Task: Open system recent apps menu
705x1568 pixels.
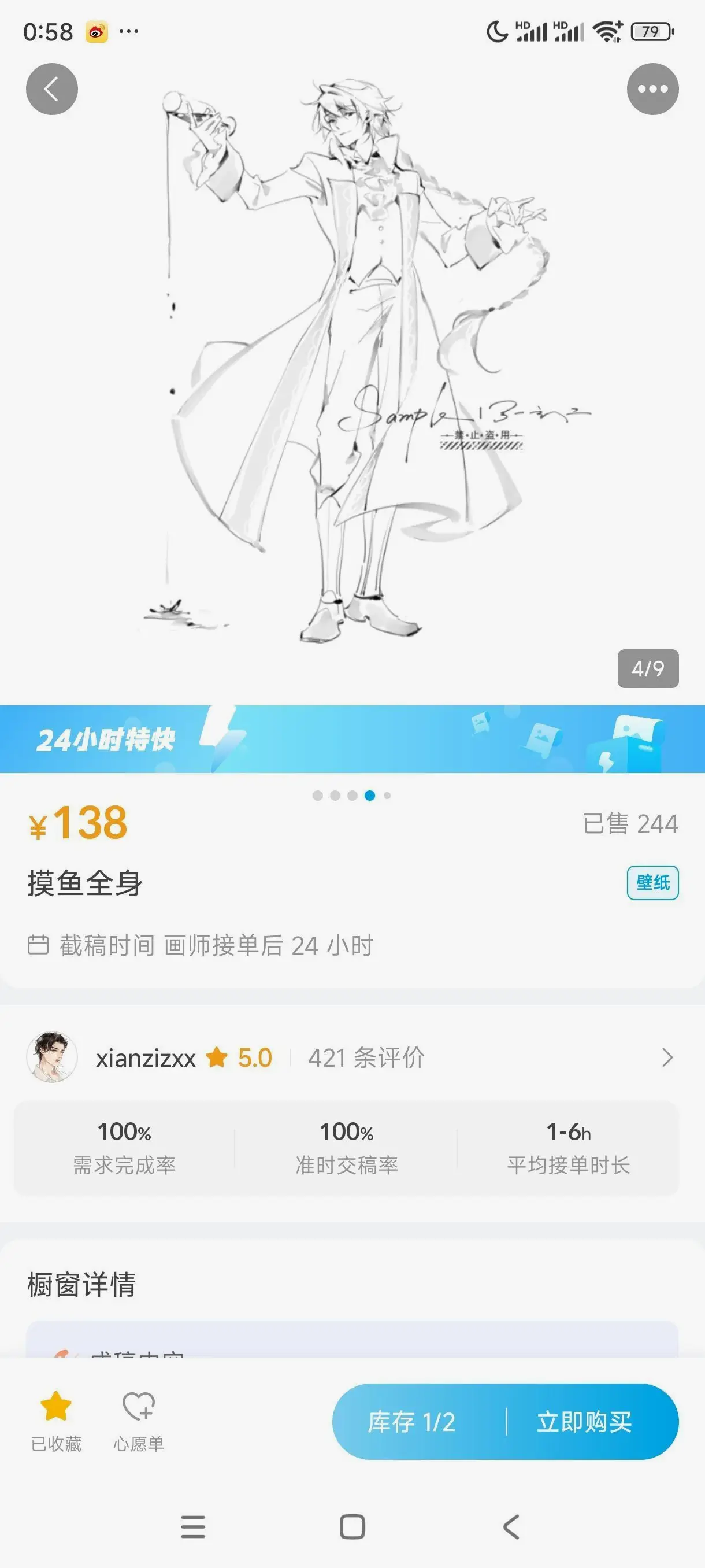Action: click(193, 1526)
